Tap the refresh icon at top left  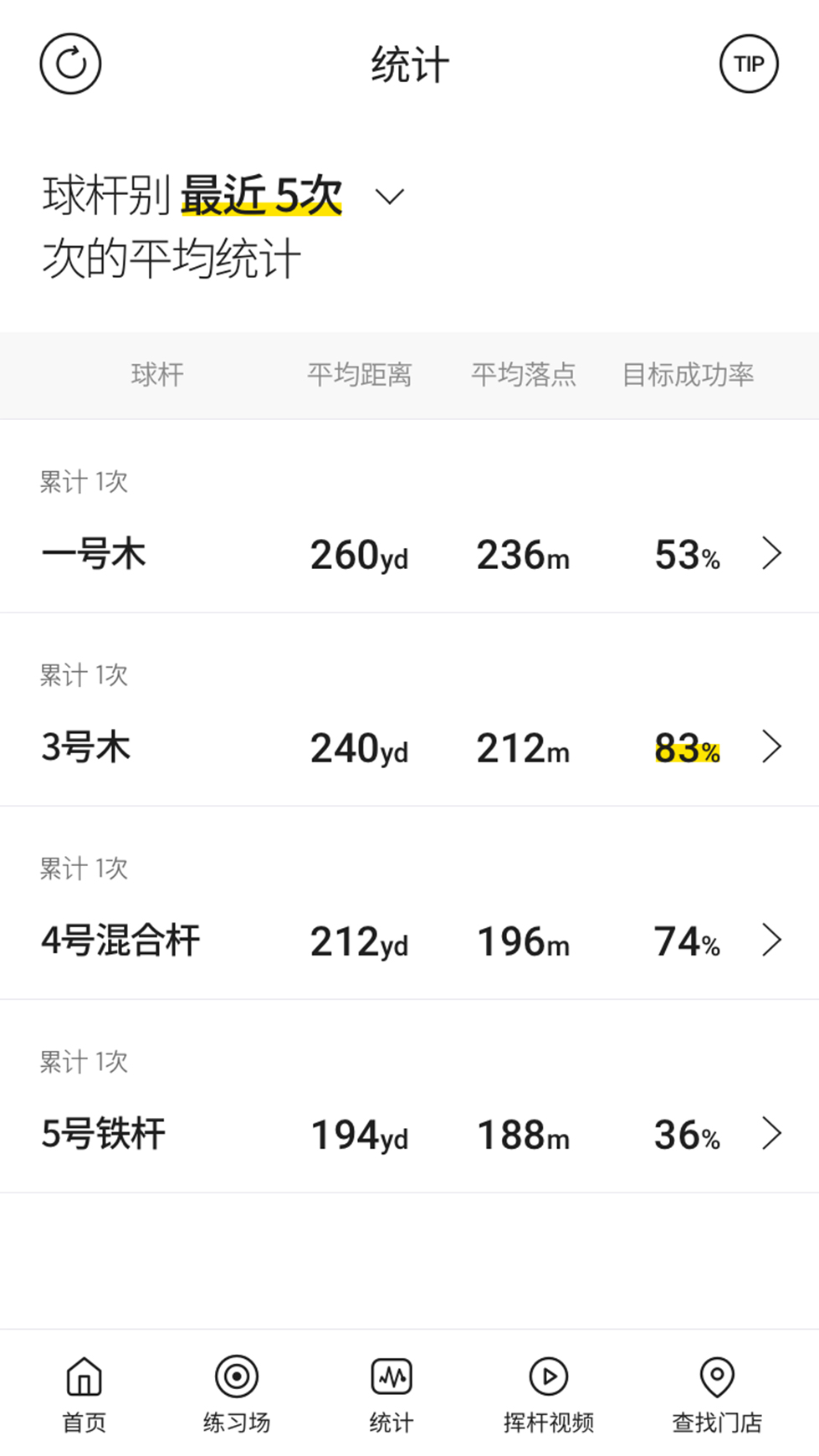coord(70,64)
